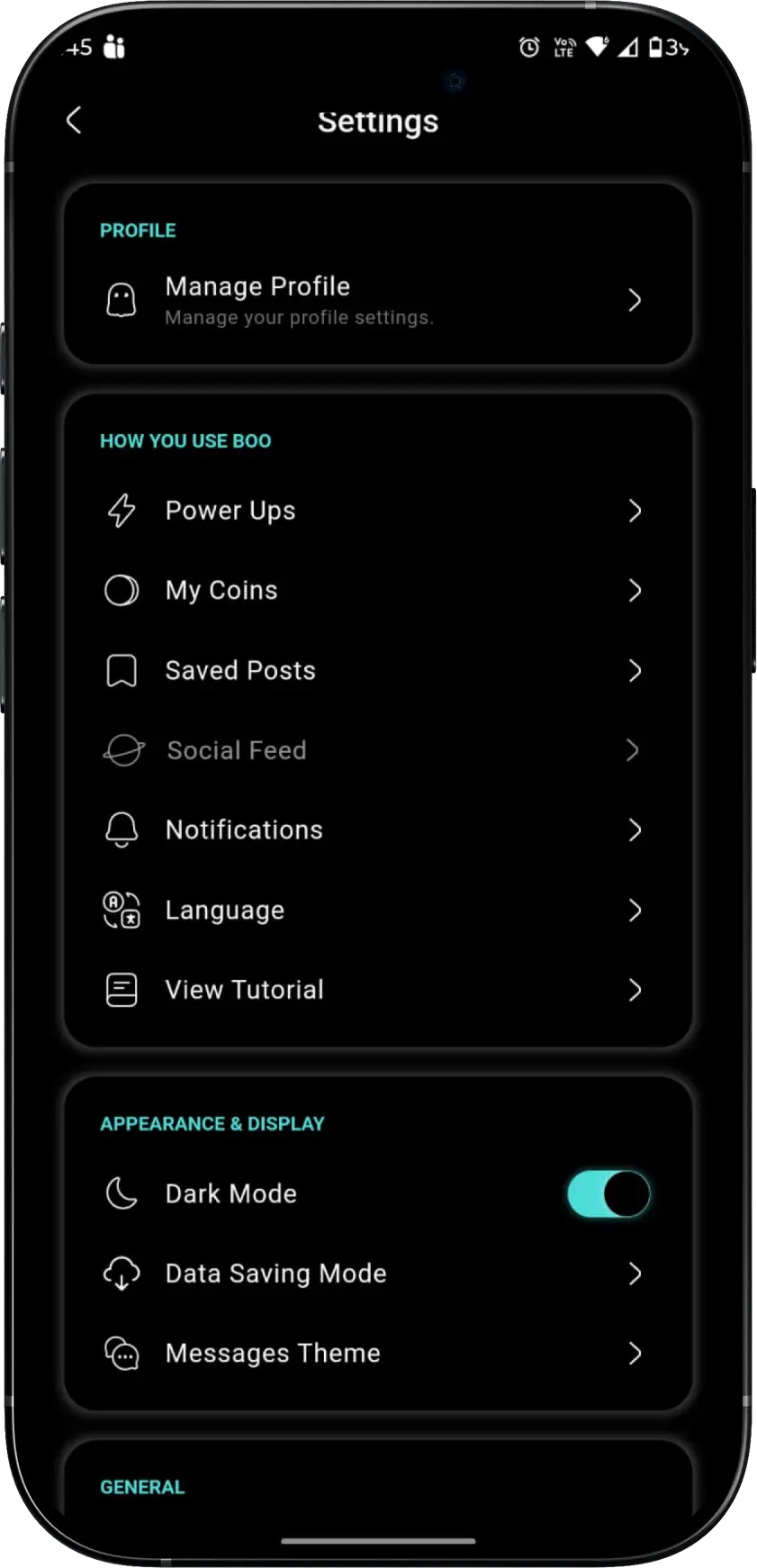This screenshot has width=757, height=1568.
Task: Open View Tutorial
Action: (376, 991)
